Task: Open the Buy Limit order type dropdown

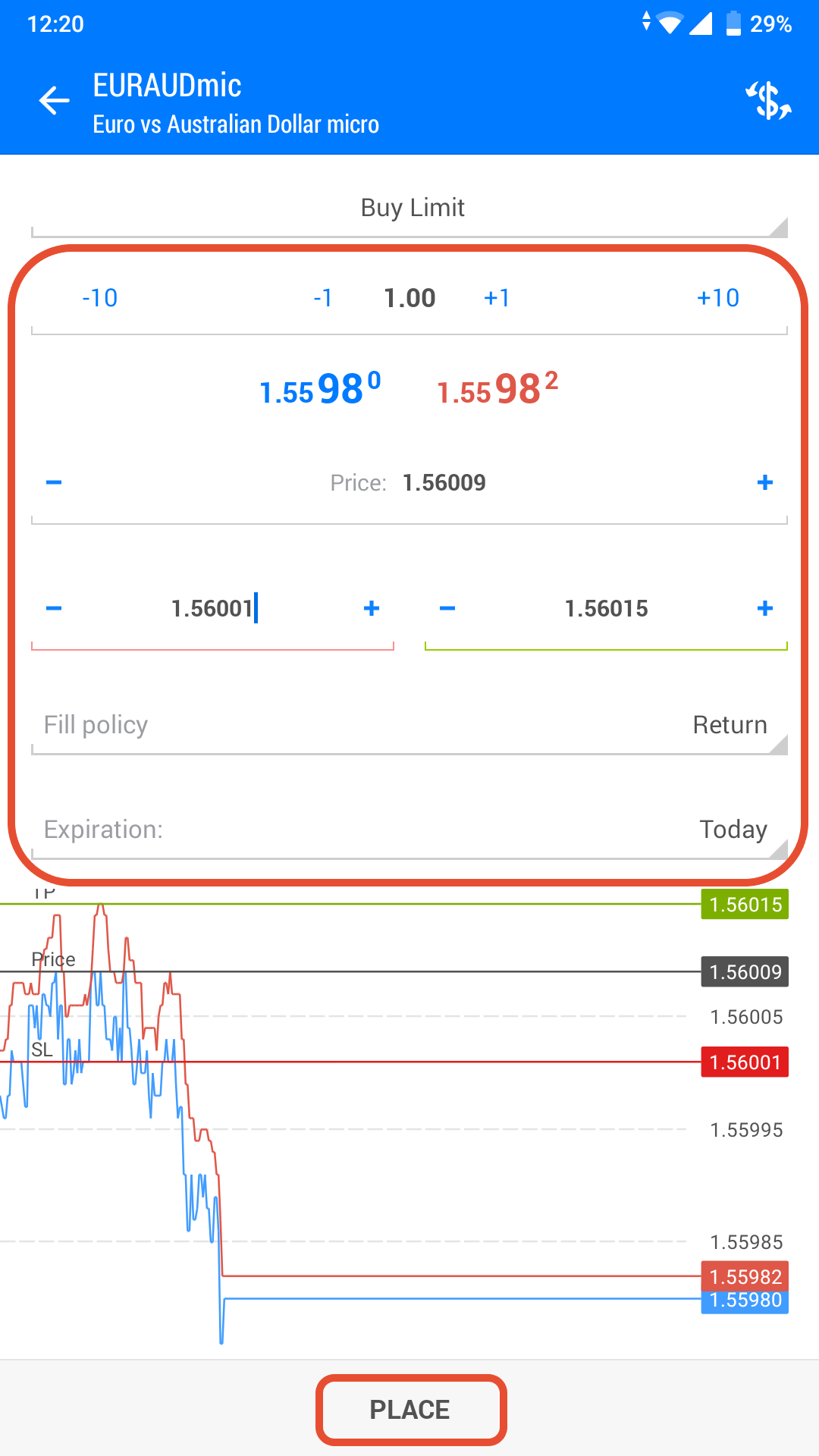Action: (x=409, y=209)
